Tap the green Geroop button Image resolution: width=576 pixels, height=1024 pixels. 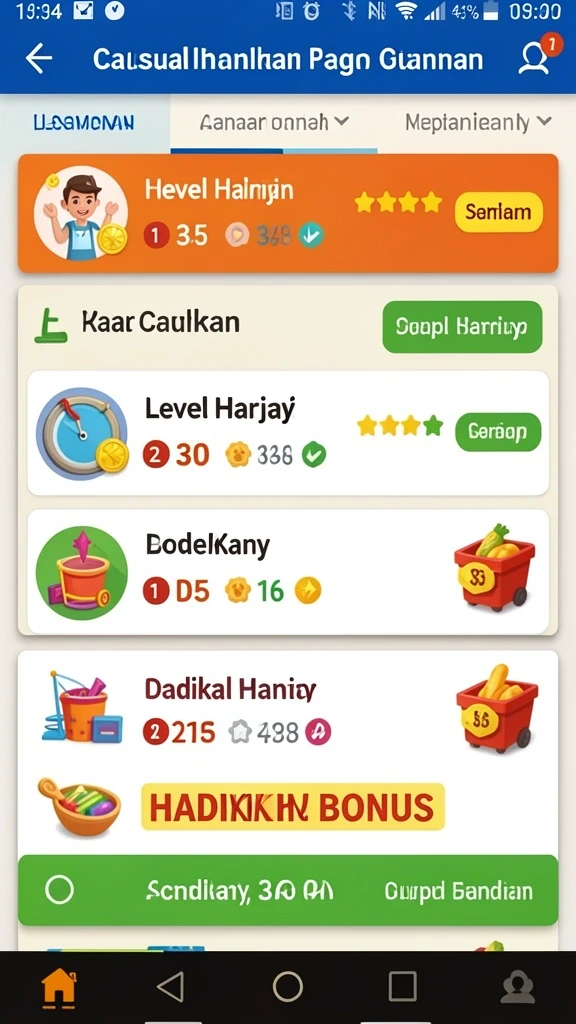(498, 432)
